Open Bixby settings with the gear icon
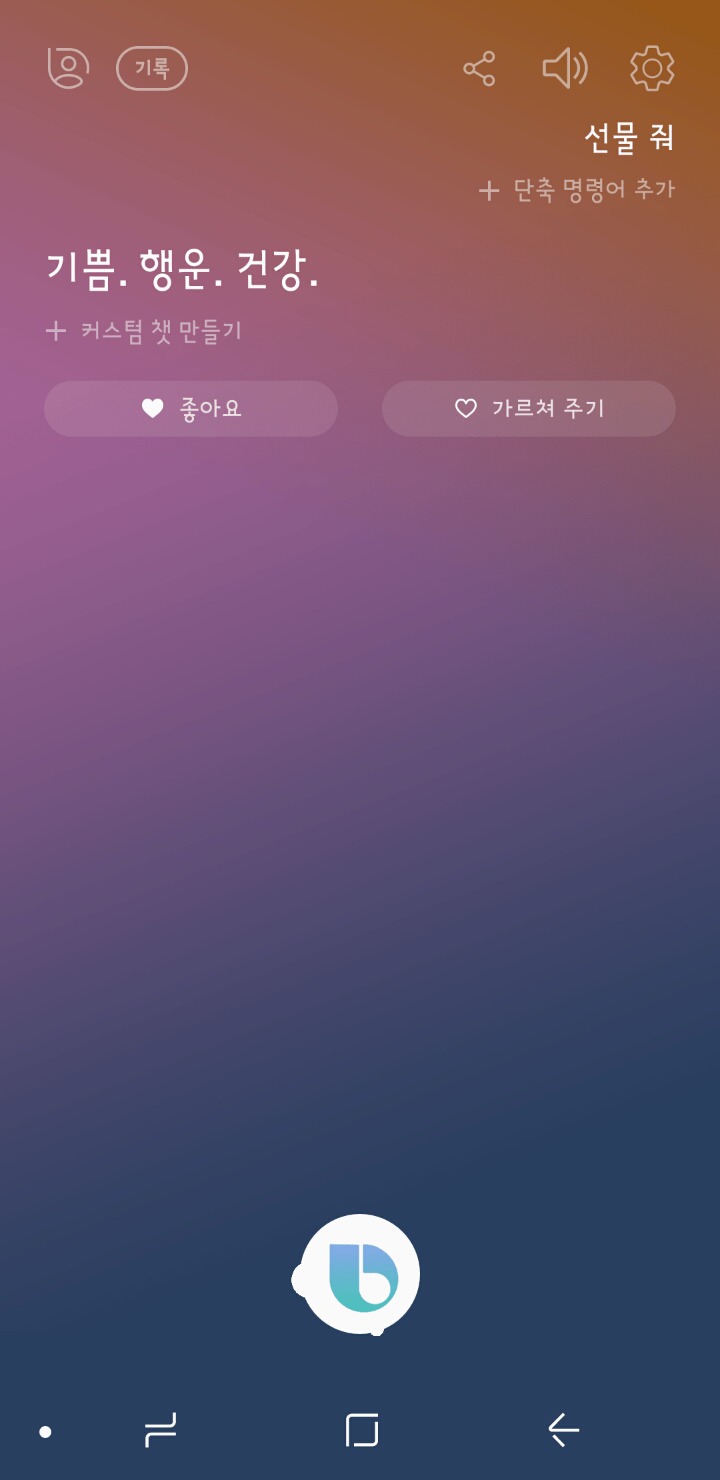Viewport: 720px width, 1480px height. (x=652, y=68)
